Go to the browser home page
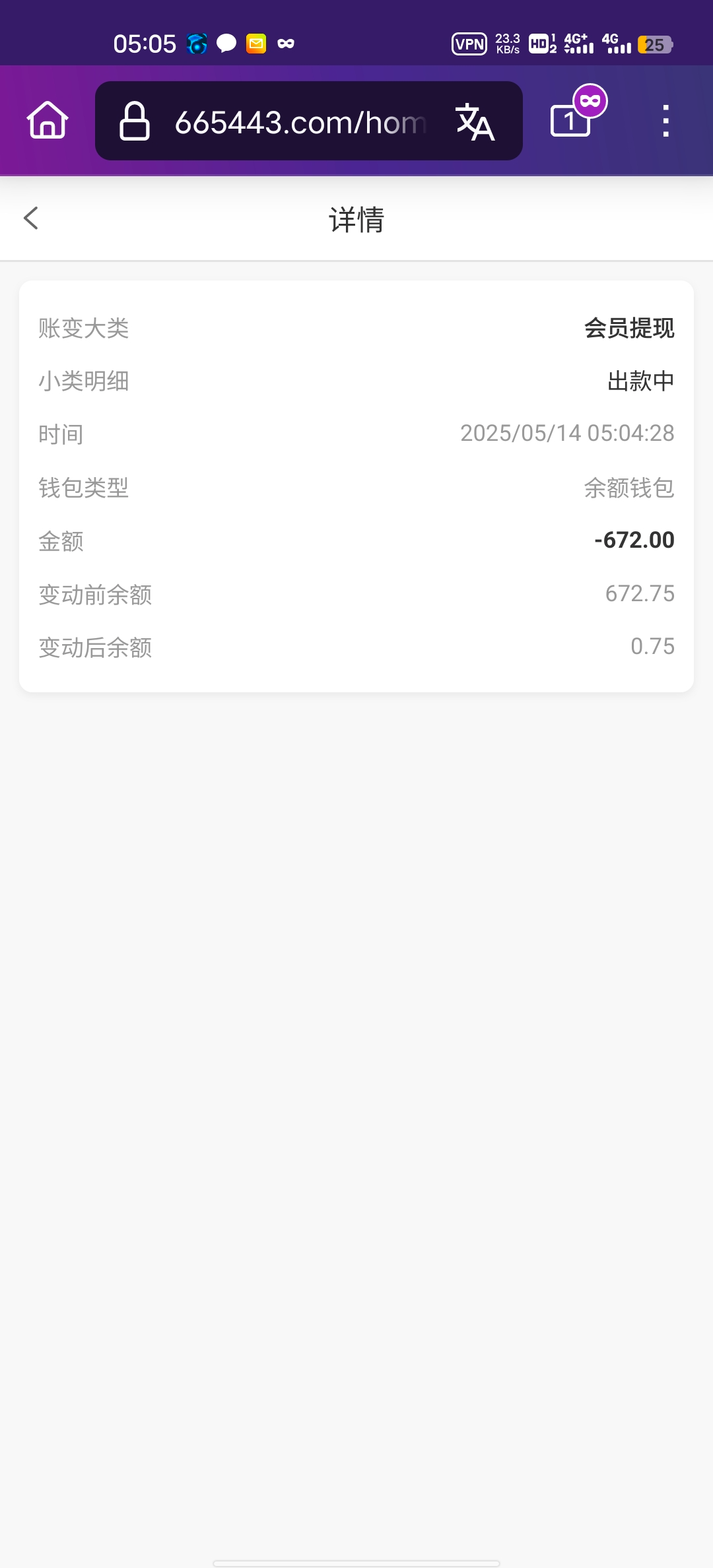 tap(48, 121)
